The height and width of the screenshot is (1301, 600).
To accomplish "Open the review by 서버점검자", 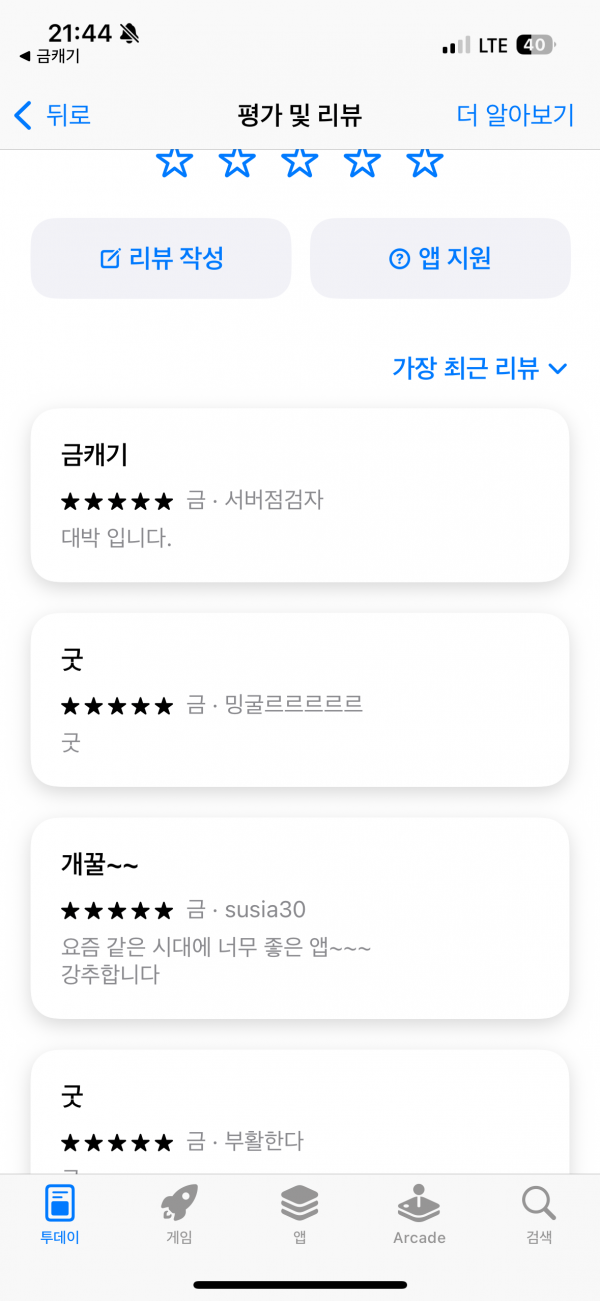I will coord(300,494).
